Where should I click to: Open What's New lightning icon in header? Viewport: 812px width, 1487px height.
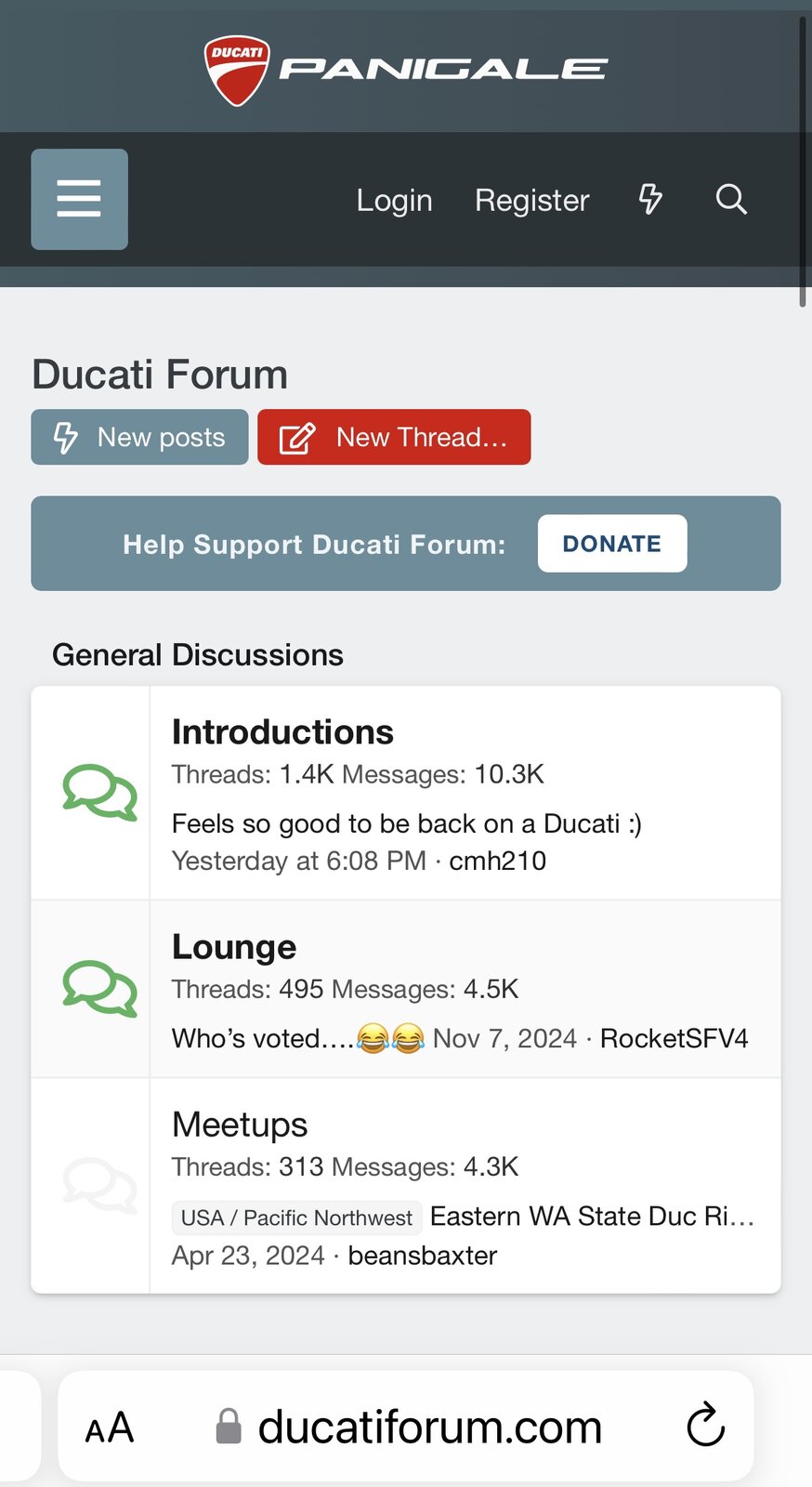click(650, 199)
